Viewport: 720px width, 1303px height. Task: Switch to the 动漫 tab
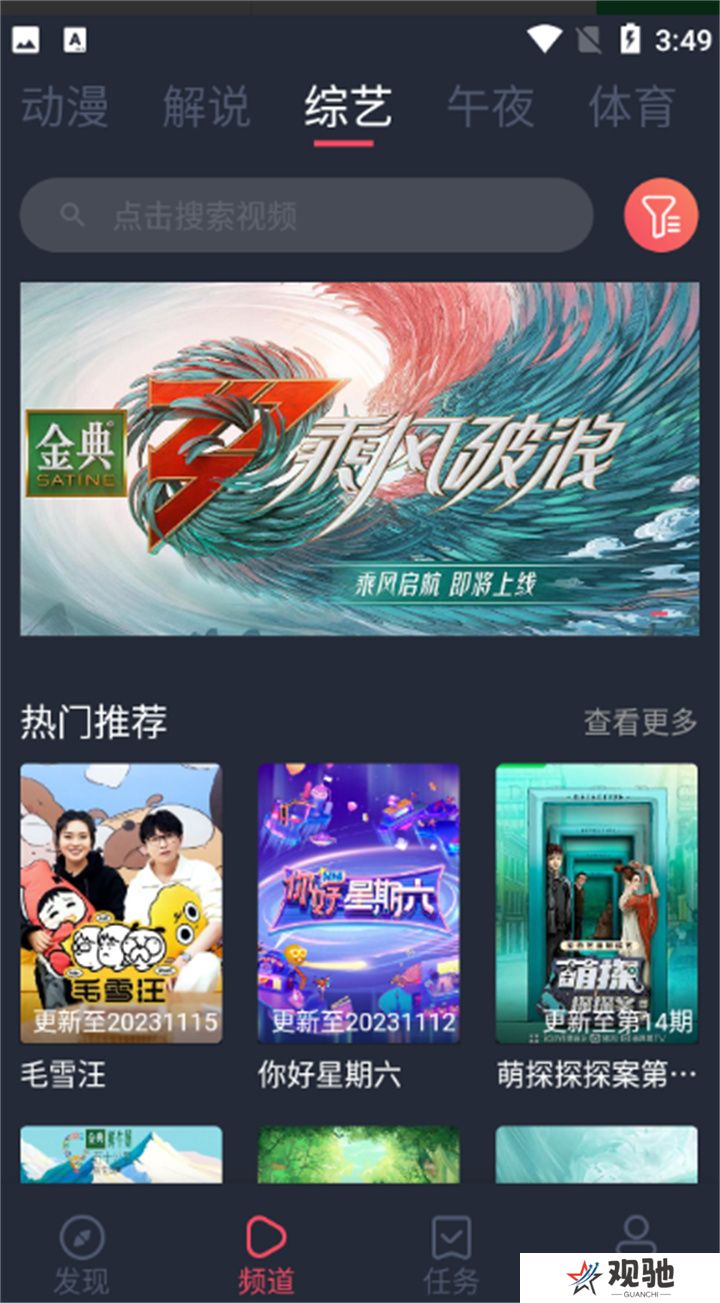click(x=65, y=107)
